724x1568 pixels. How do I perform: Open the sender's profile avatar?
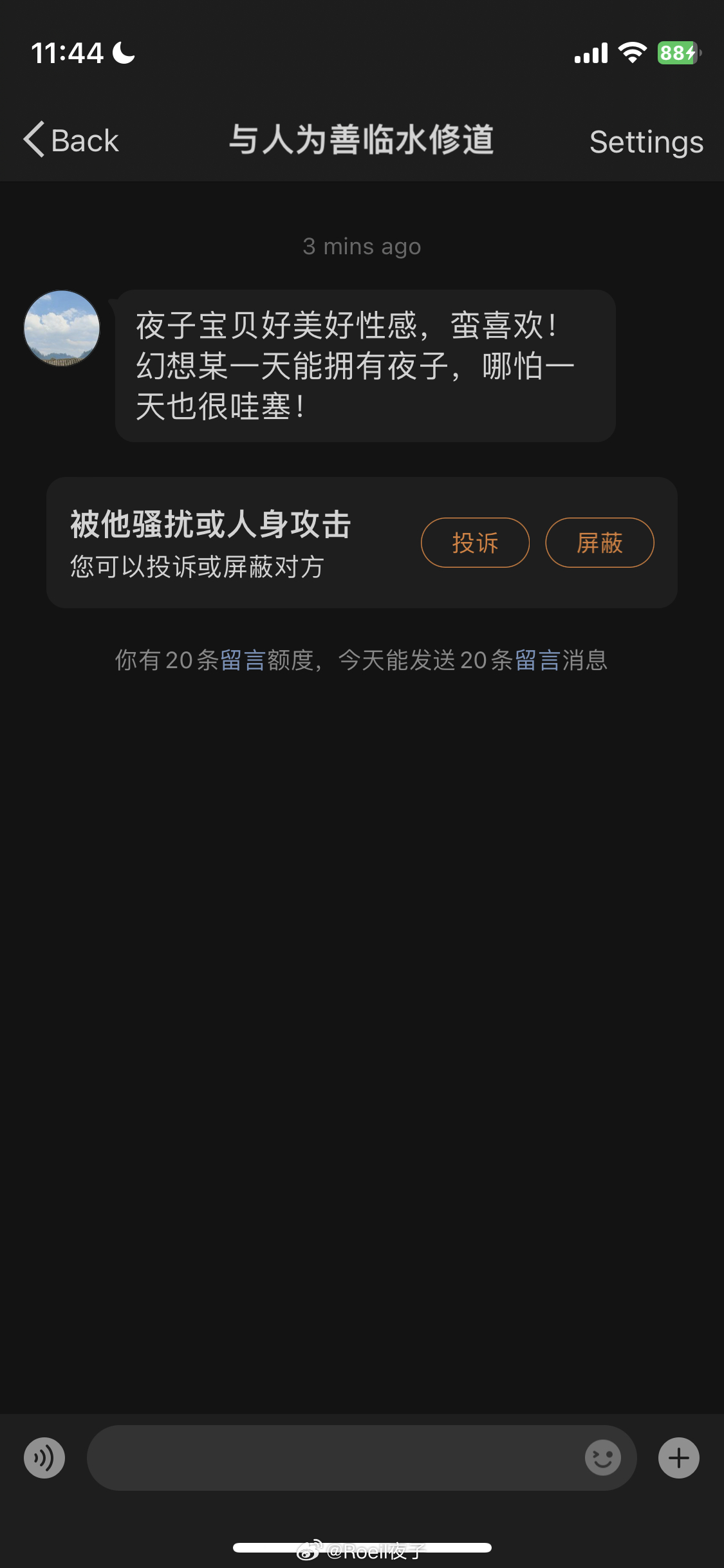coord(62,328)
